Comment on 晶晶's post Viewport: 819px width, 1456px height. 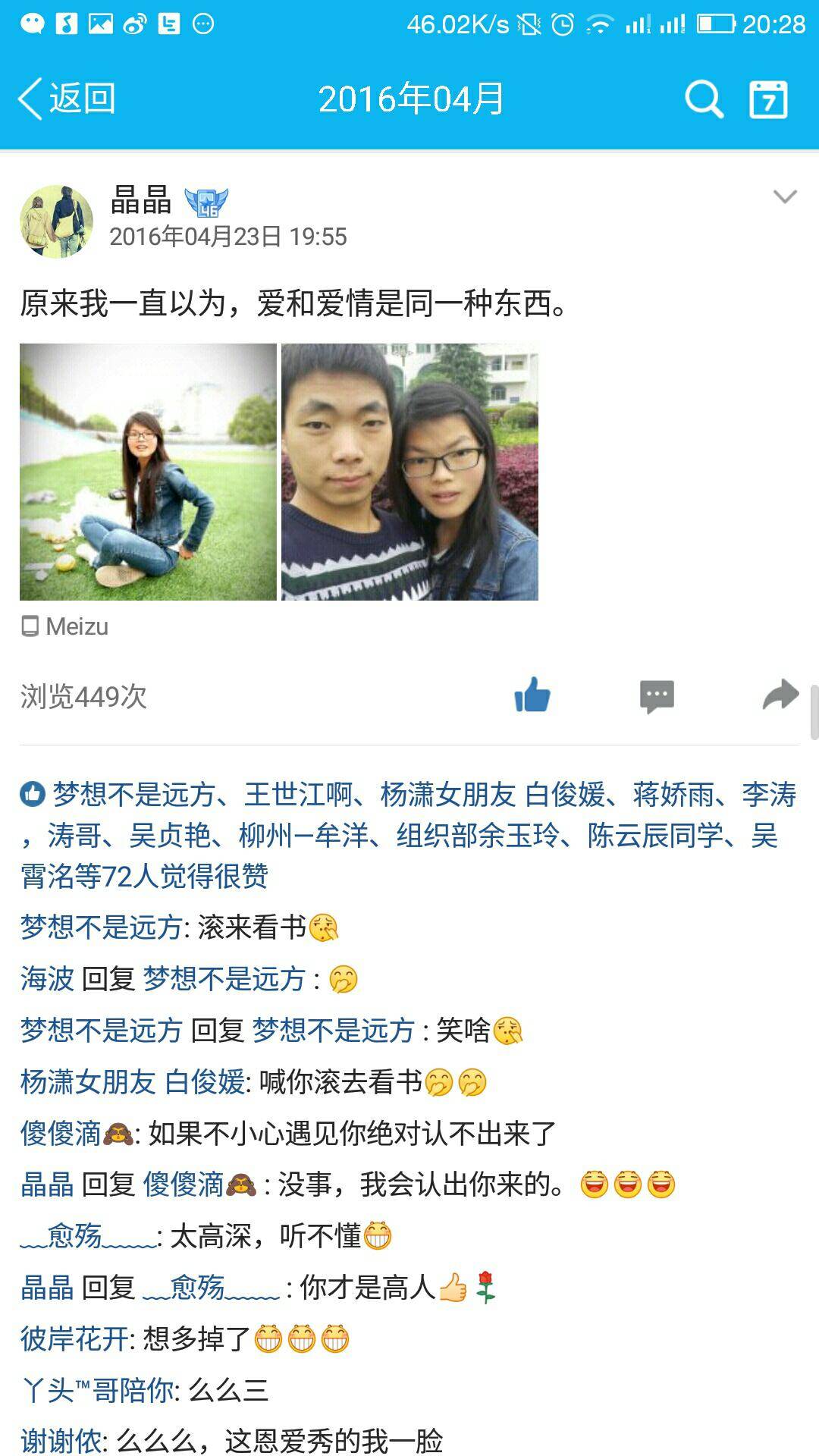(x=657, y=695)
